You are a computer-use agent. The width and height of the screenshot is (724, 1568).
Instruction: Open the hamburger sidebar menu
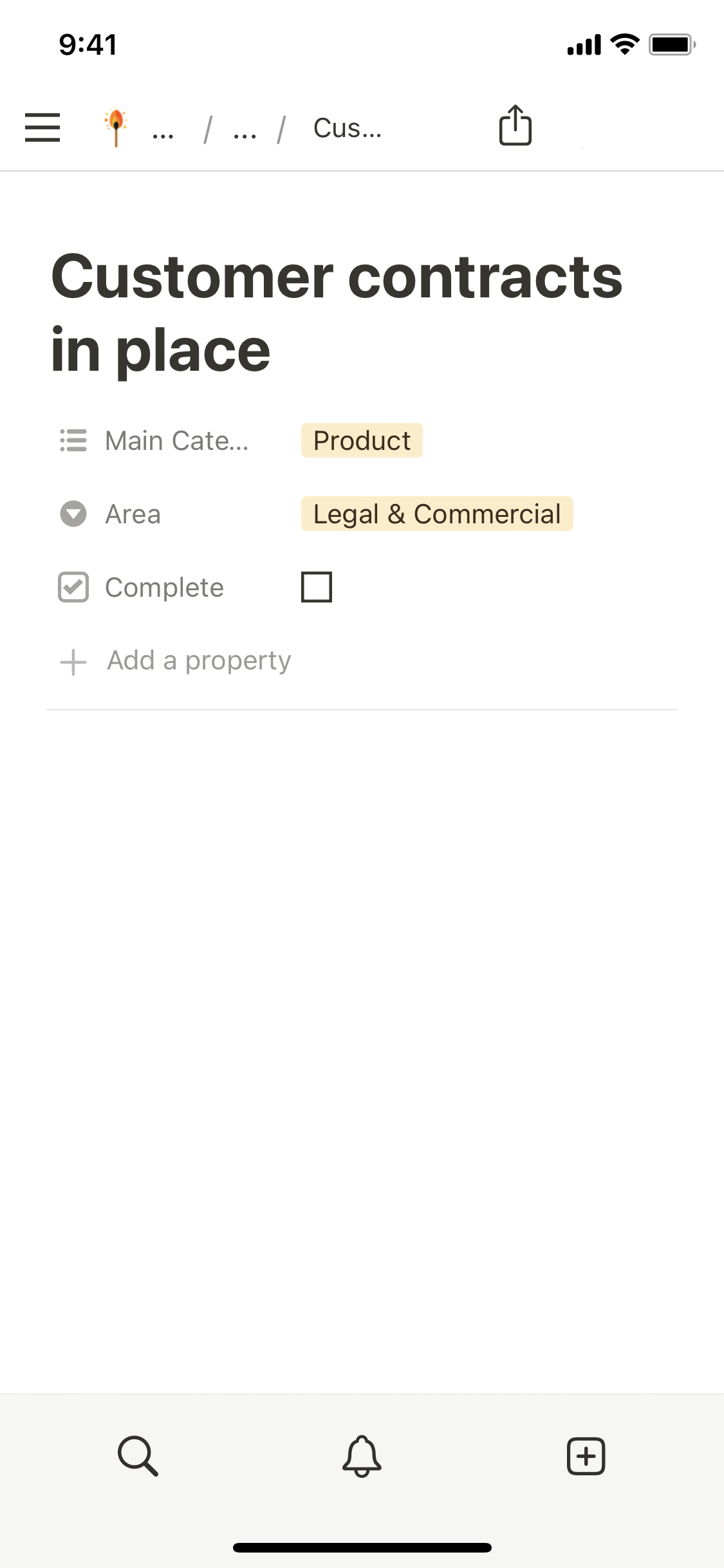[42, 127]
